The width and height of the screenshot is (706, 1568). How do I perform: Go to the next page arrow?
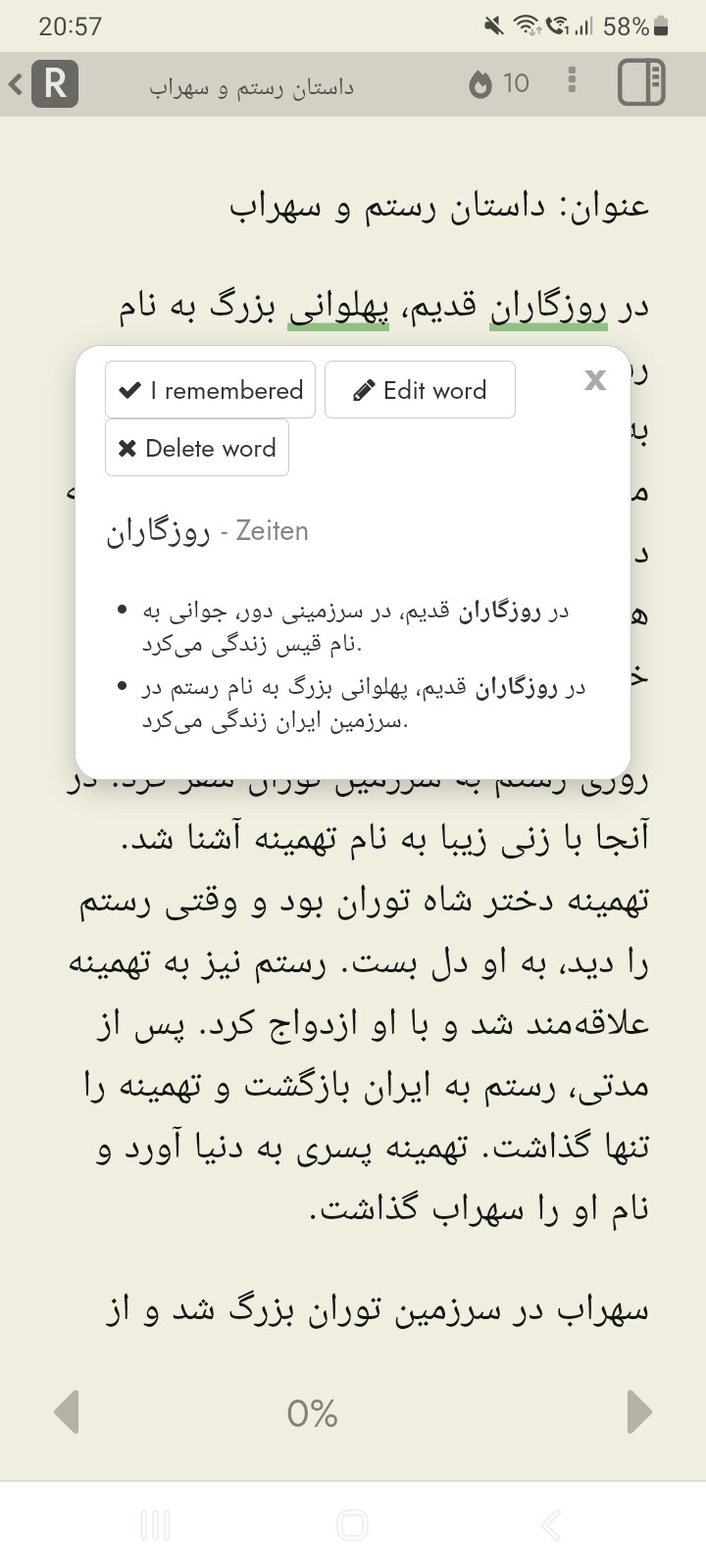(638, 1412)
